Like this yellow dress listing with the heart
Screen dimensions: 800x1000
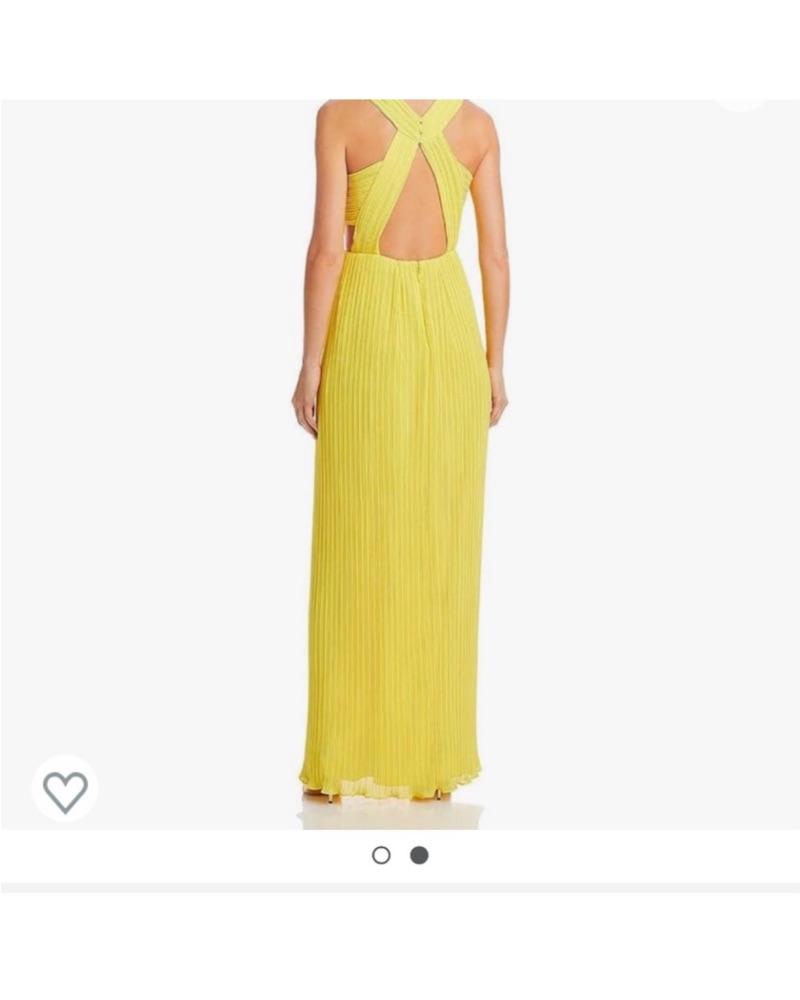(x=65, y=791)
